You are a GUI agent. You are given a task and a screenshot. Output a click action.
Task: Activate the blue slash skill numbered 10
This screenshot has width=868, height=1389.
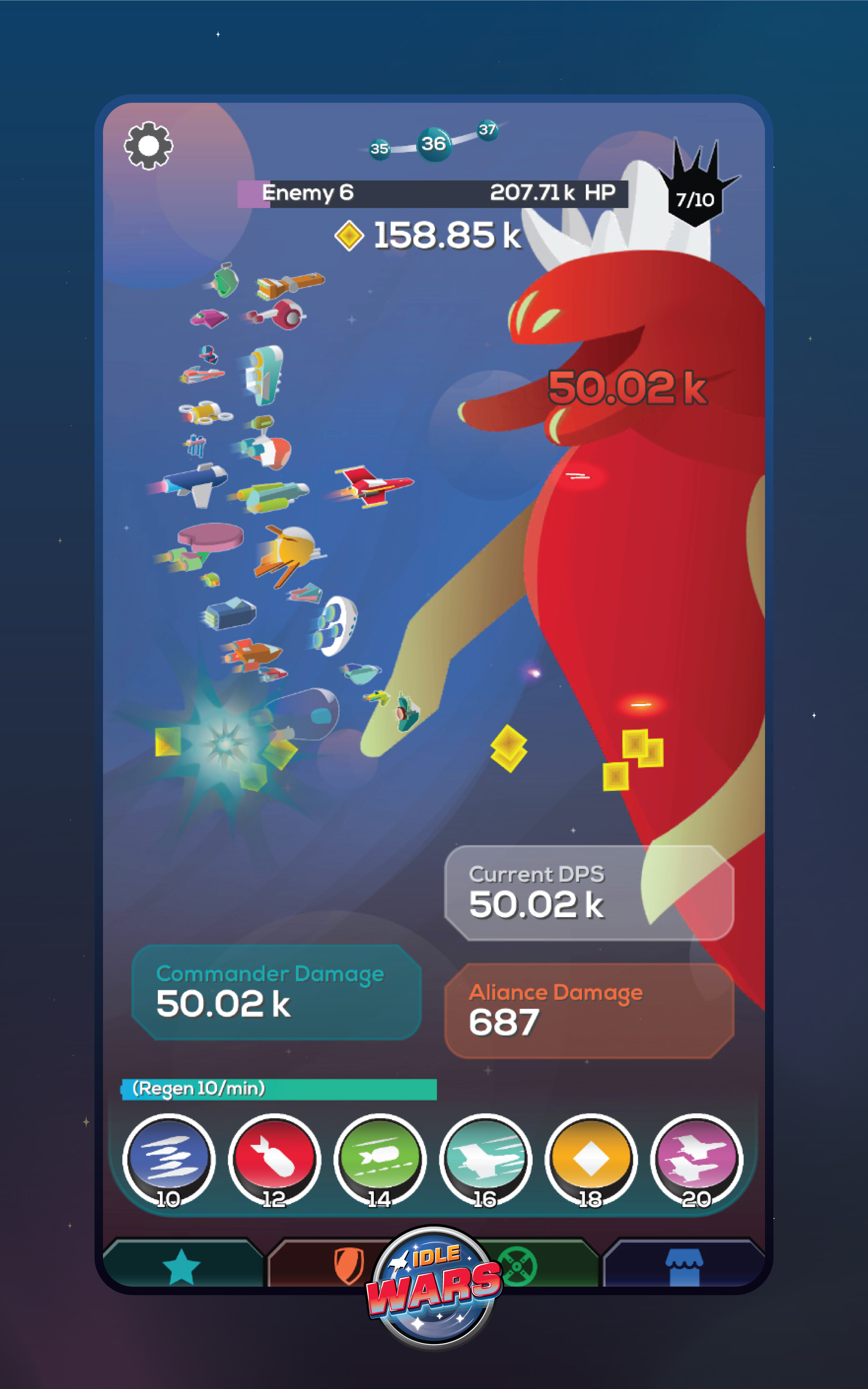point(169,1161)
